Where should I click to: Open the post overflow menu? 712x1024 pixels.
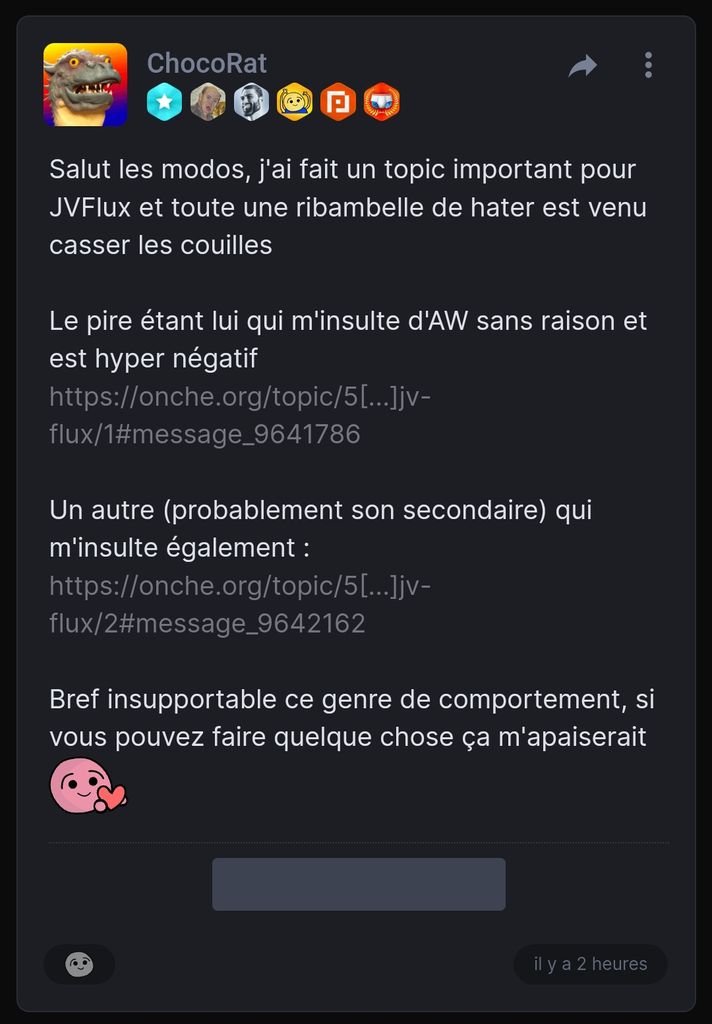pyautogui.click(x=648, y=66)
